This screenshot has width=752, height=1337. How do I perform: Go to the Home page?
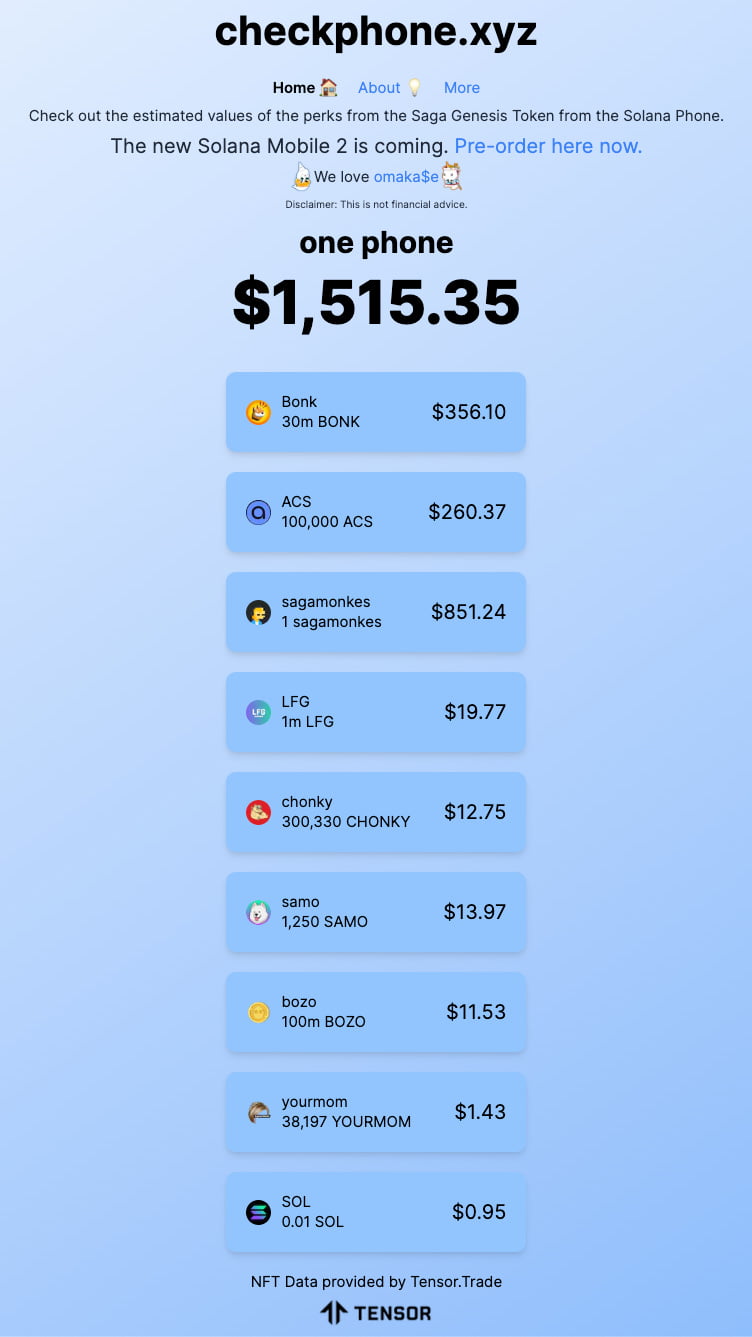(304, 88)
